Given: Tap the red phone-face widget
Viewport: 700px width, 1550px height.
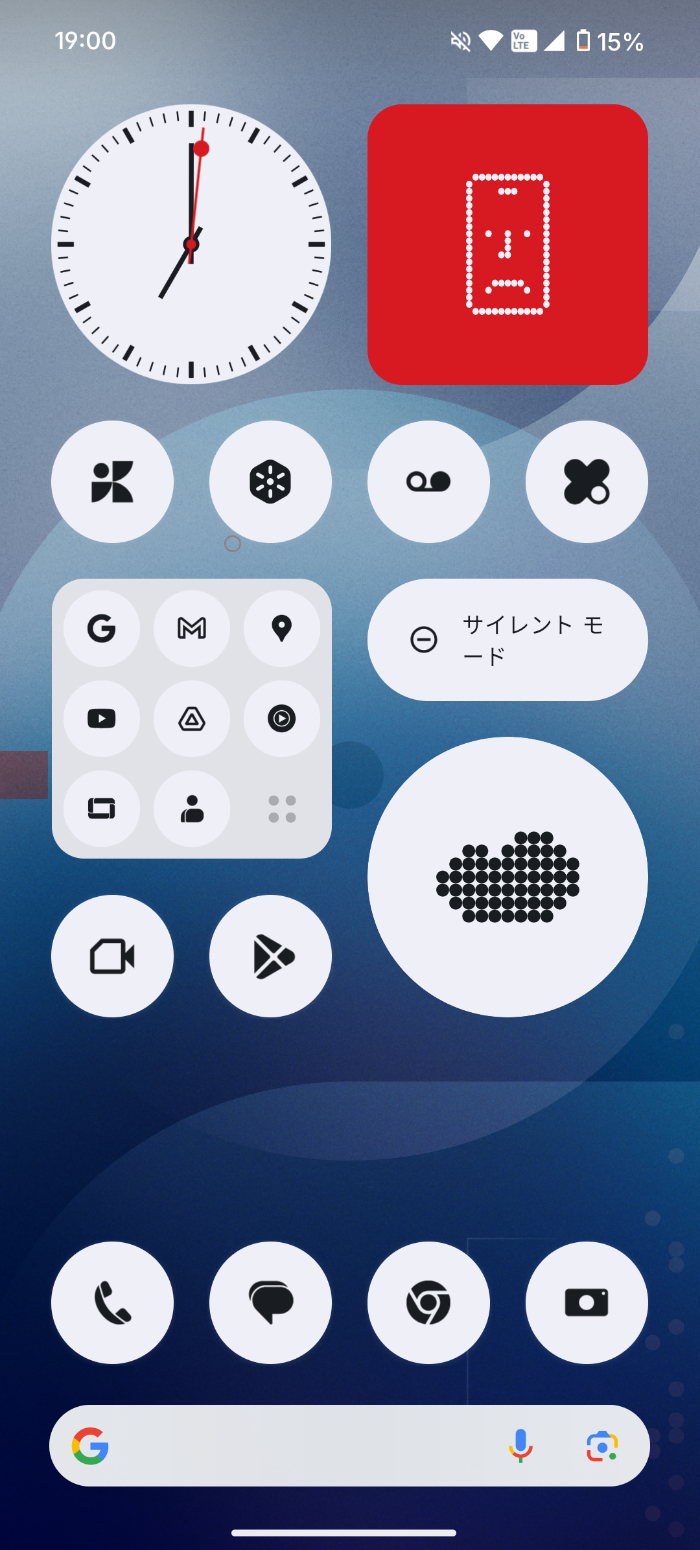Looking at the screenshot, I should (508, 244).
